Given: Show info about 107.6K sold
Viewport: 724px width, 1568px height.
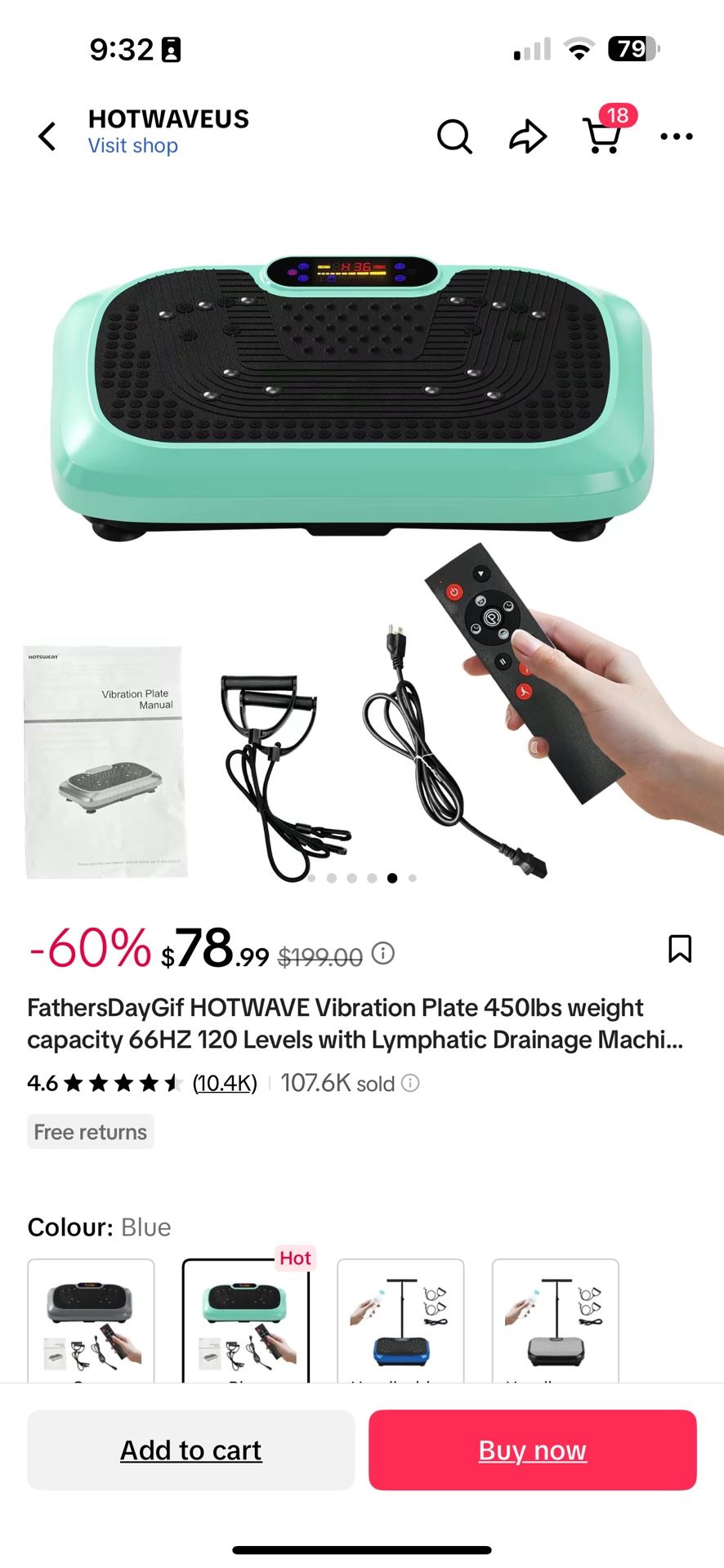Looking at the screenshot, I should coord(411,1083).
